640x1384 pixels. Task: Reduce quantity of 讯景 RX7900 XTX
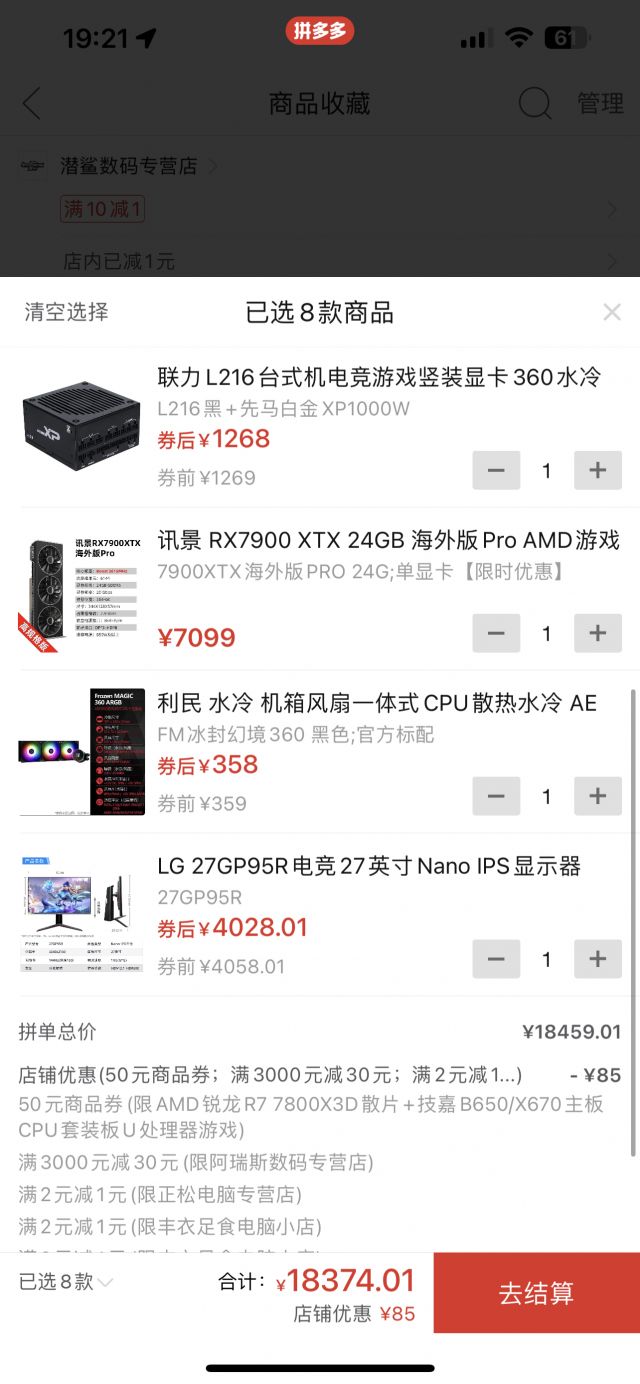[496, 633]
